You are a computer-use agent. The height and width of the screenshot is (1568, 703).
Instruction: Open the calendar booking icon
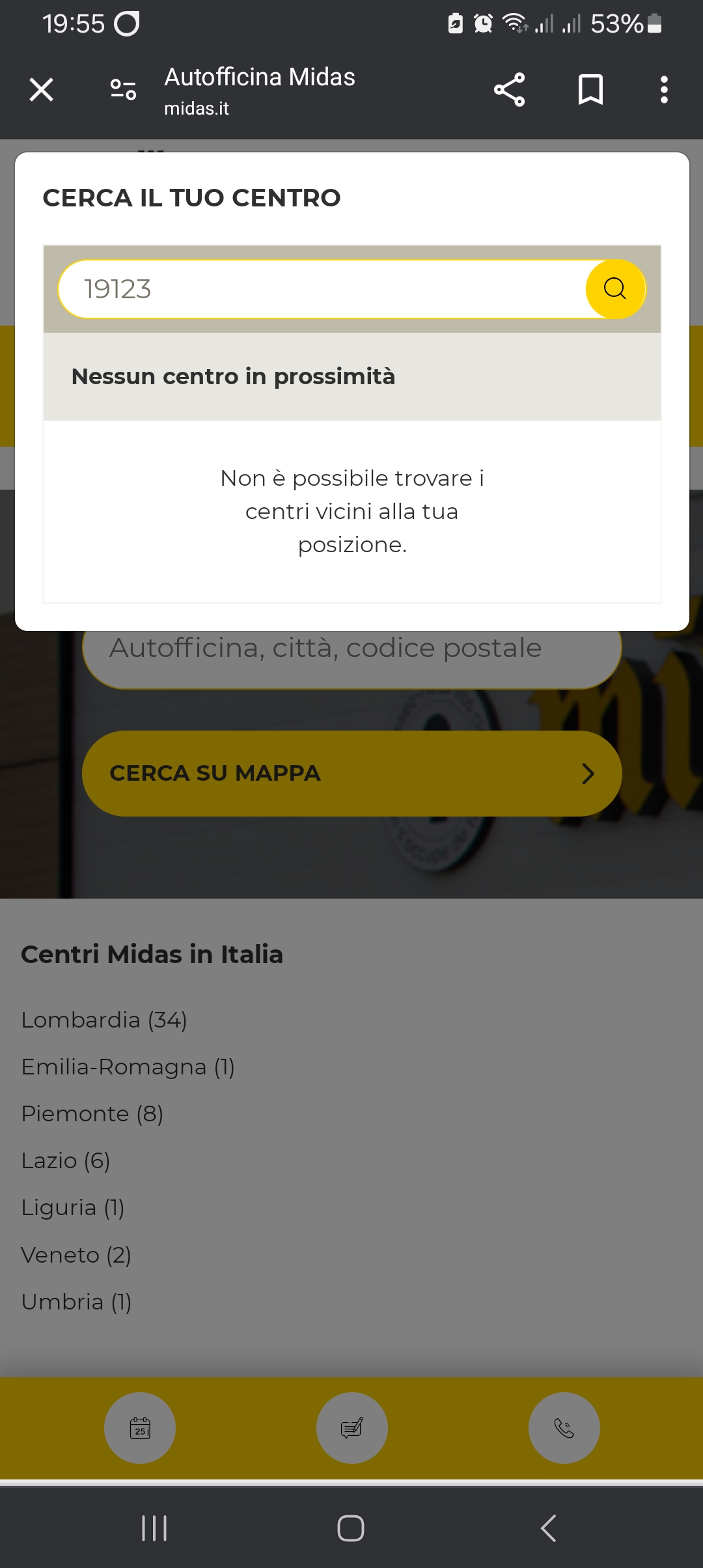point(140,1428)
